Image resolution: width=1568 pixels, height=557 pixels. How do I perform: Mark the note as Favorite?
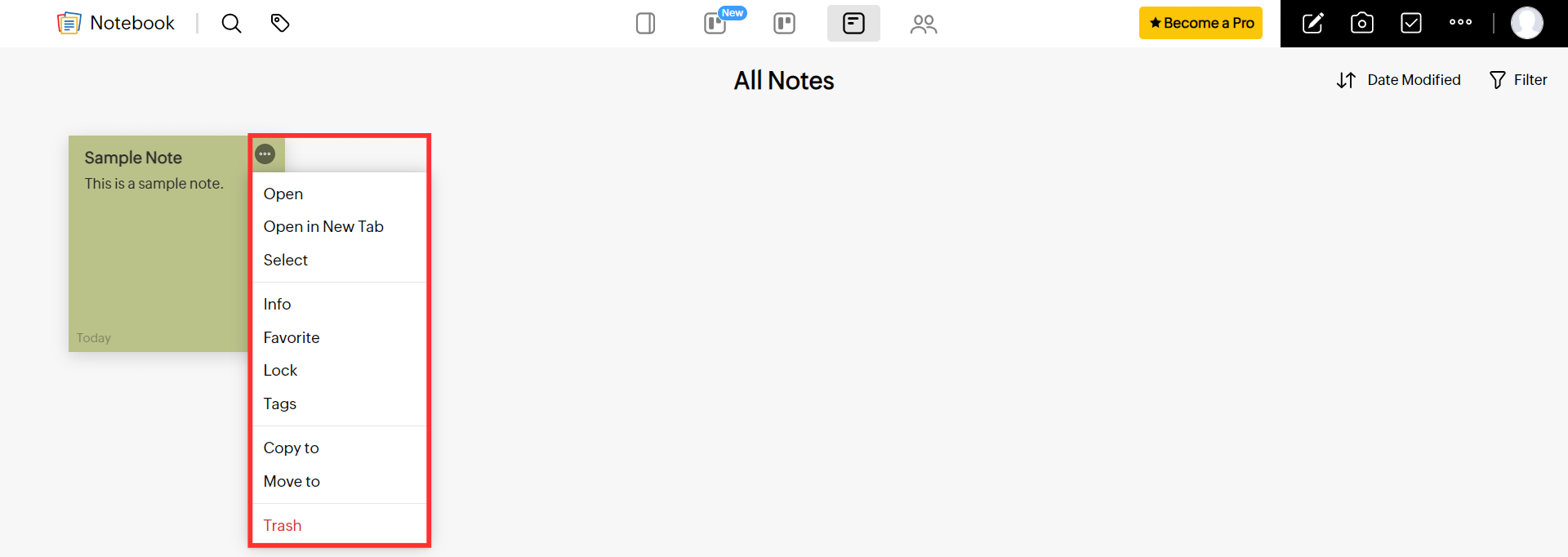pyautogui.click(x=292, y=338)
